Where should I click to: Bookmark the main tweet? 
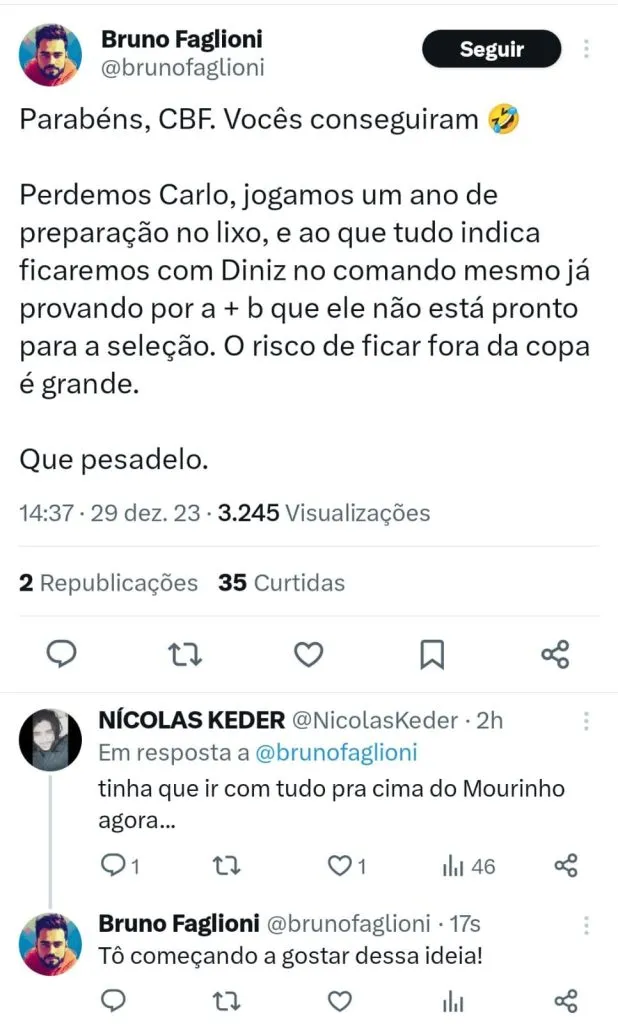tap(432, 655)
